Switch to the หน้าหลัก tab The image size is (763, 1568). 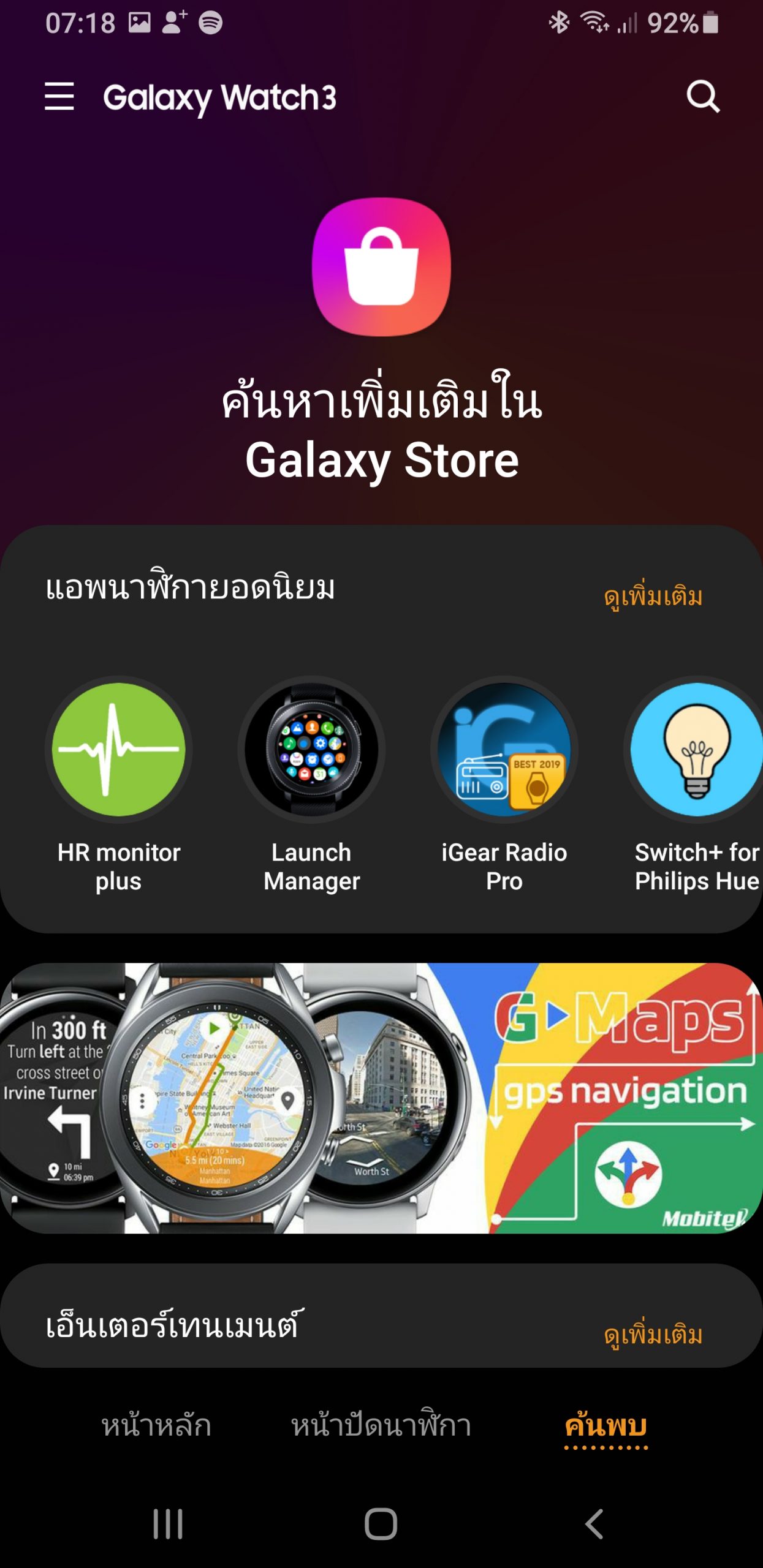(156, 1426)
